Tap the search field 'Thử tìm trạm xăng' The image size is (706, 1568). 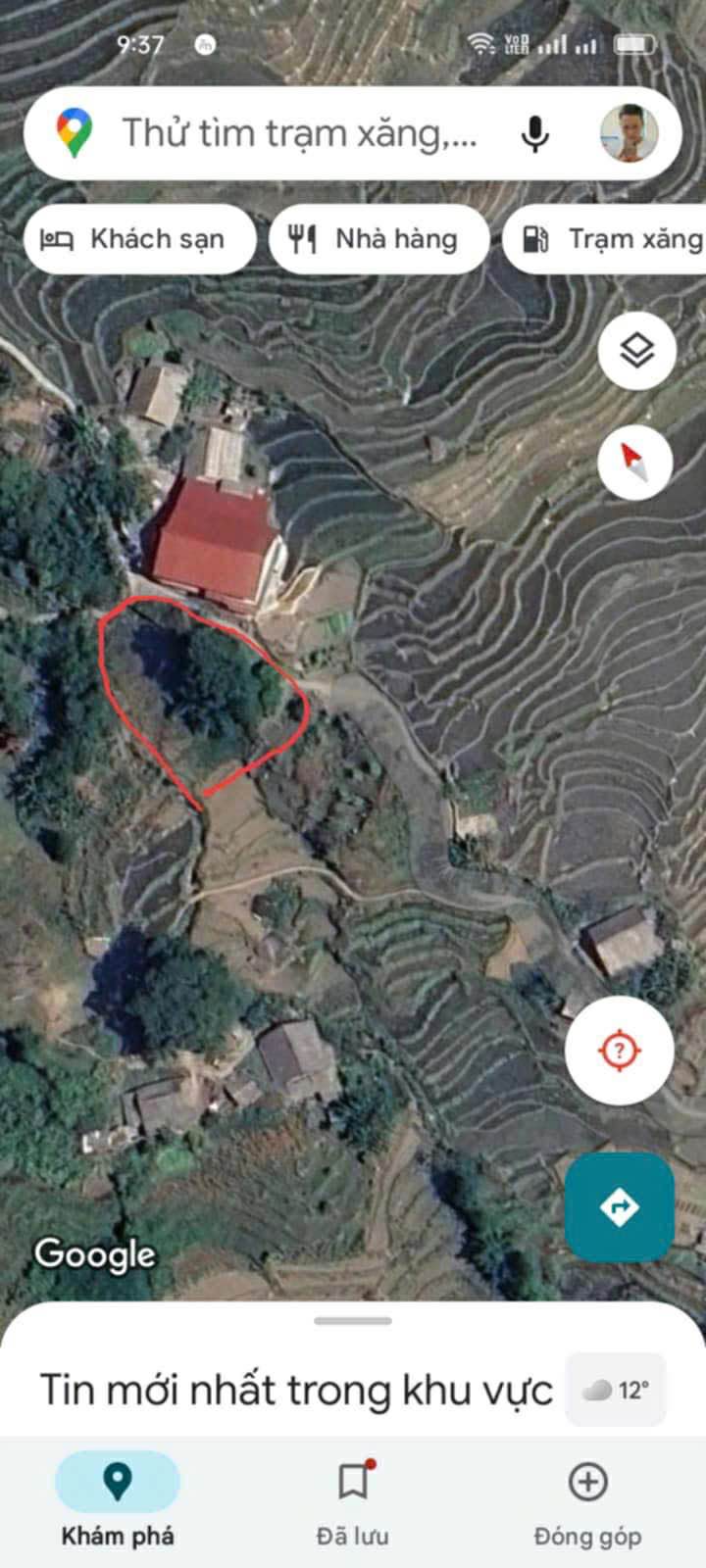[x=299, y=133]
